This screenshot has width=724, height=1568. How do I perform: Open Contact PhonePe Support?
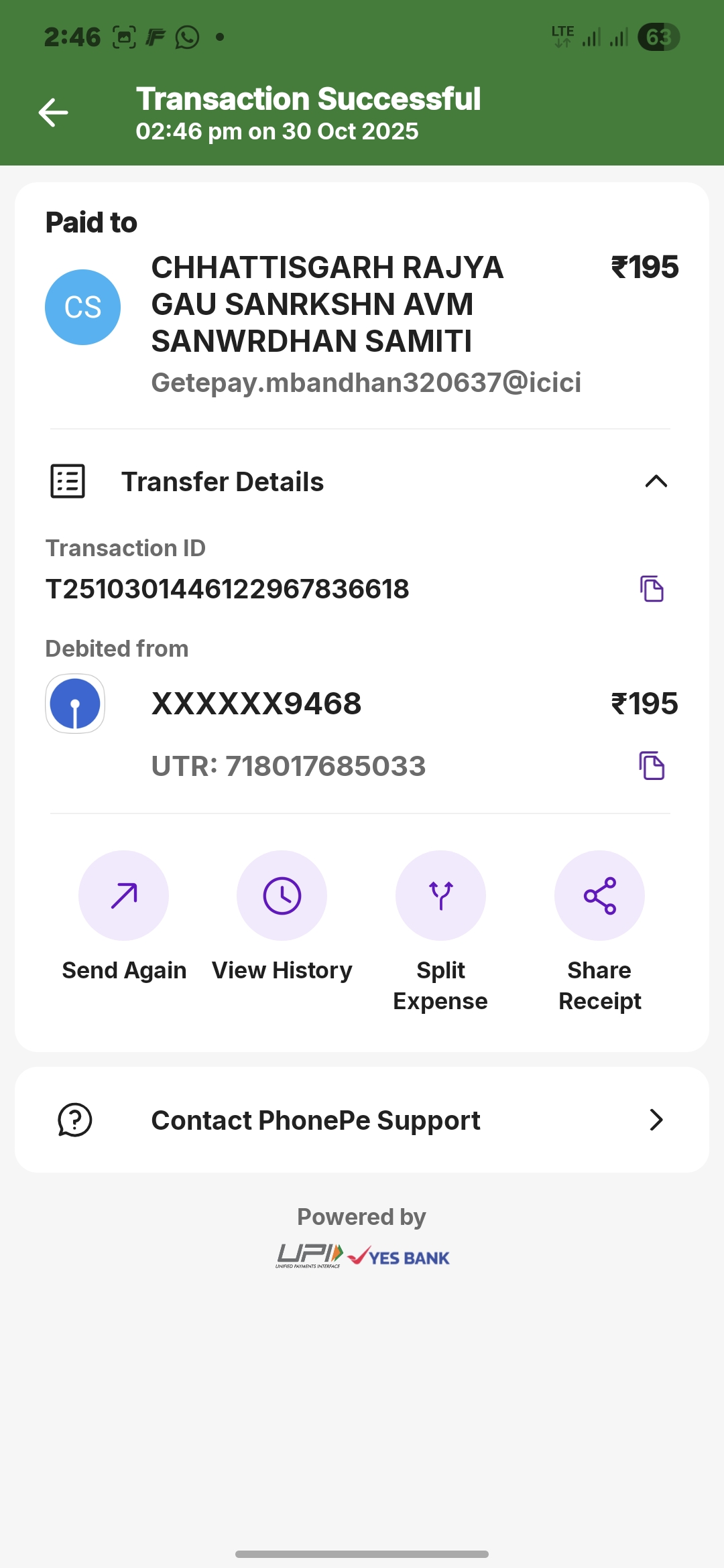(362, 1120)
